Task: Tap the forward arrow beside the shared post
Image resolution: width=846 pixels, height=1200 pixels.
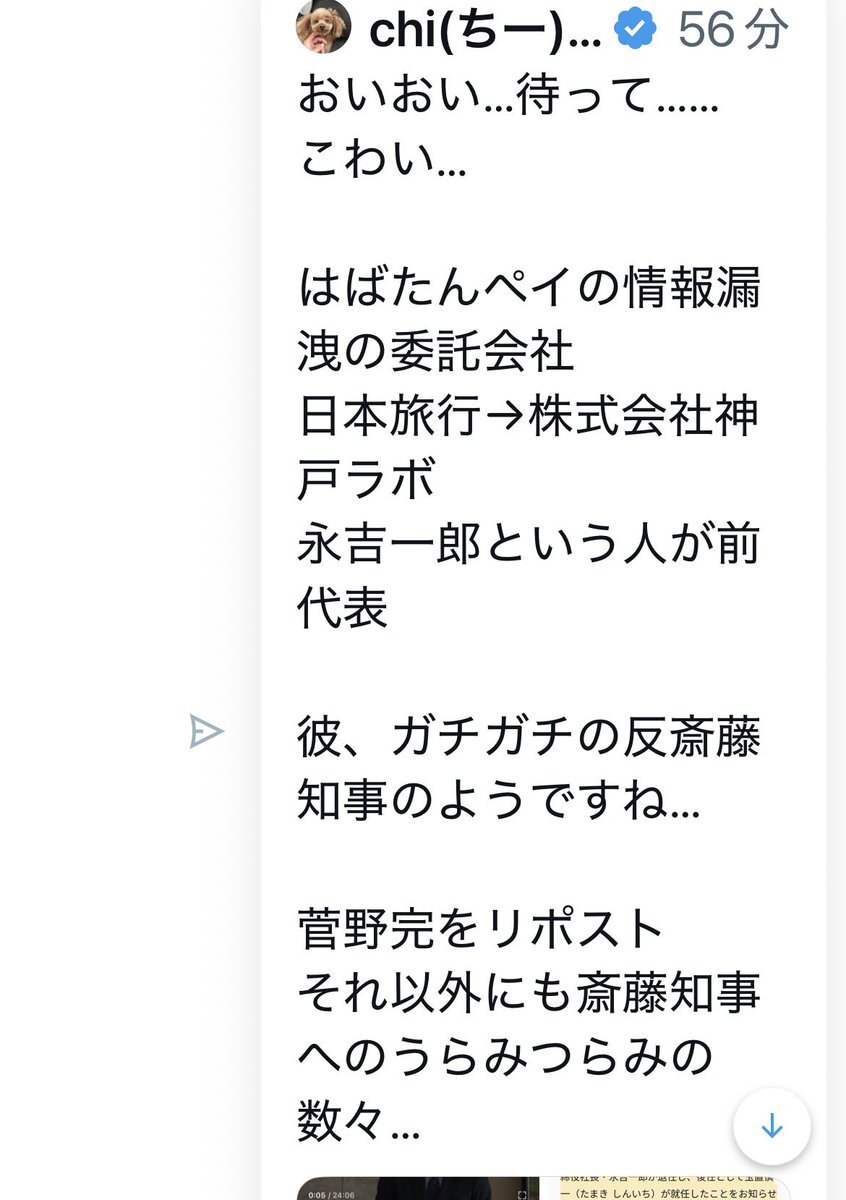Action: pos(206,732)
